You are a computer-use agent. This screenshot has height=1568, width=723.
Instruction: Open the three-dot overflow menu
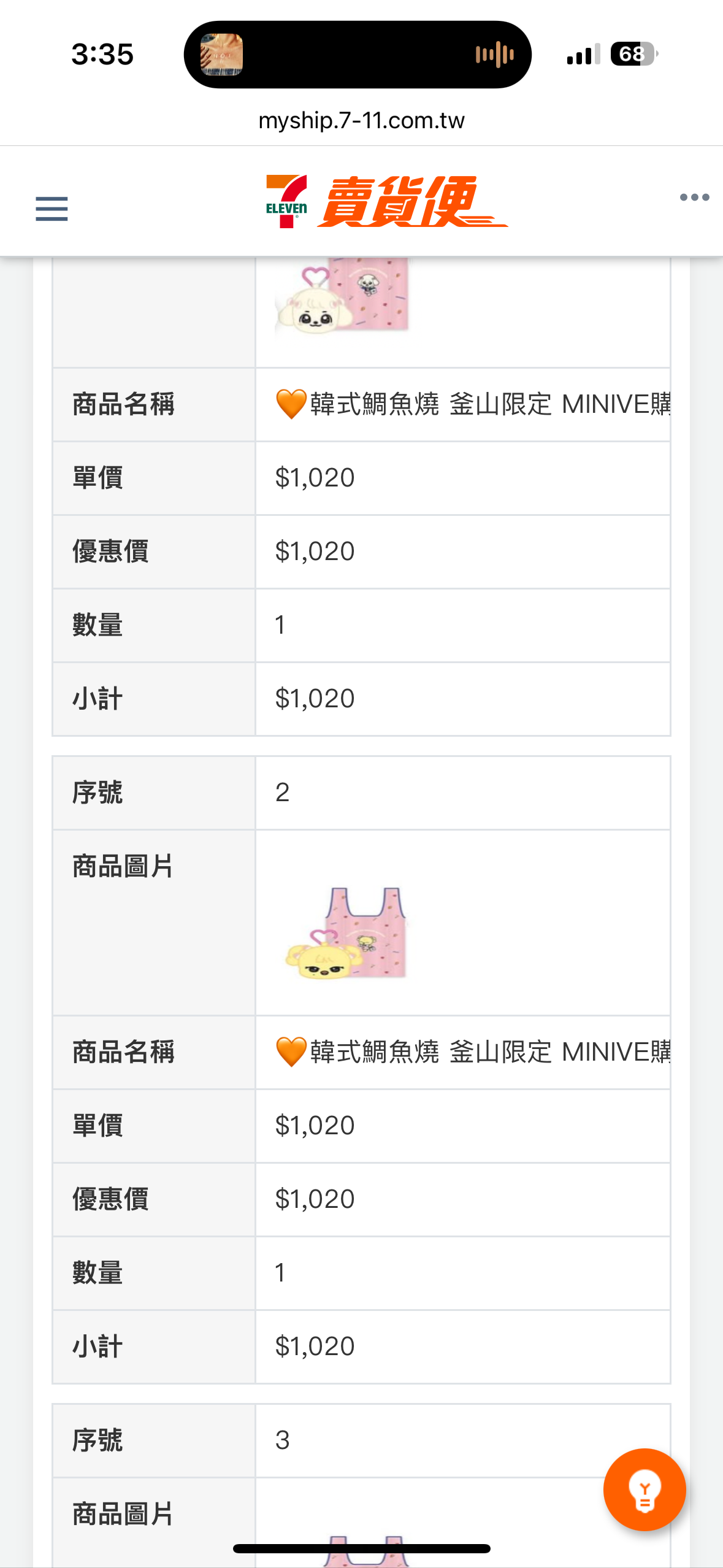[694, 197]
